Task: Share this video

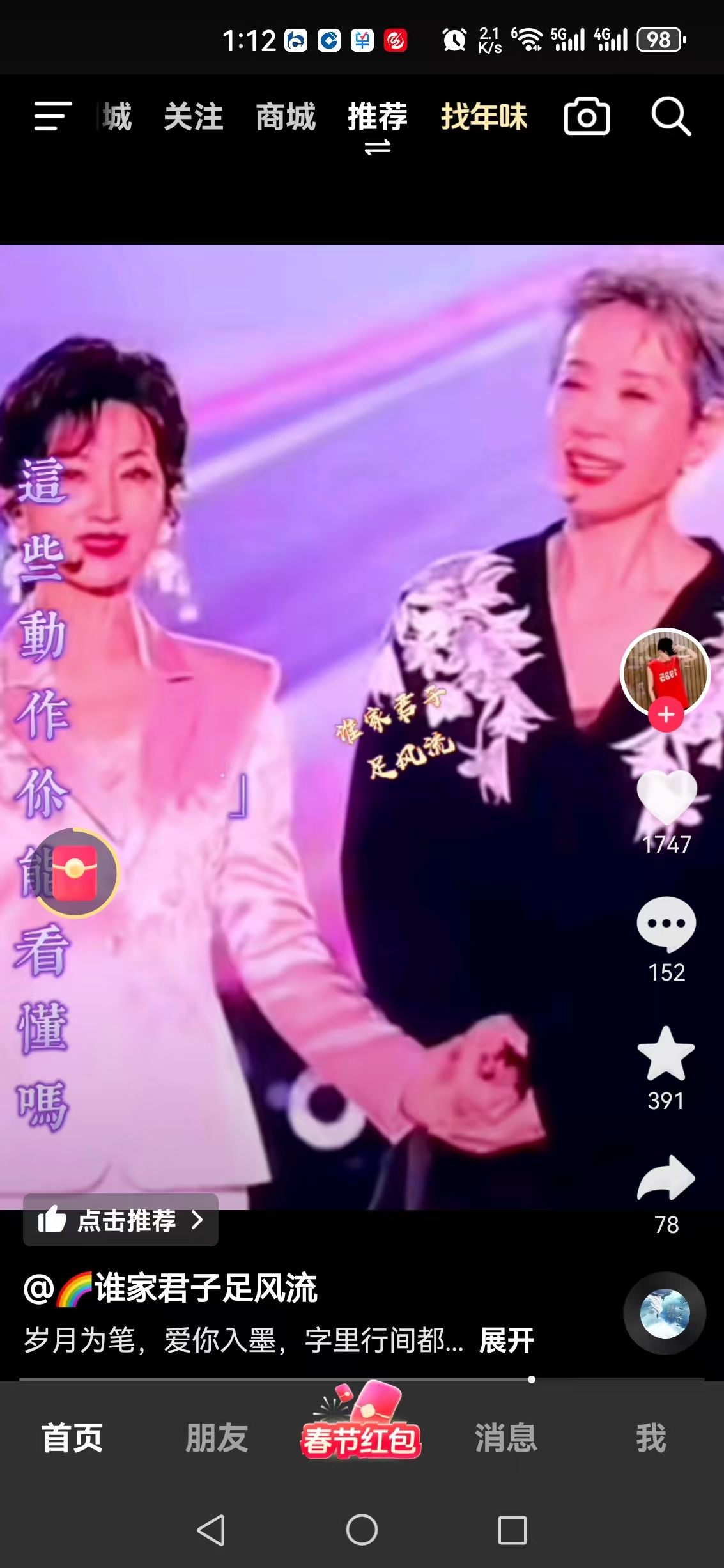Action: point(666,1178)
